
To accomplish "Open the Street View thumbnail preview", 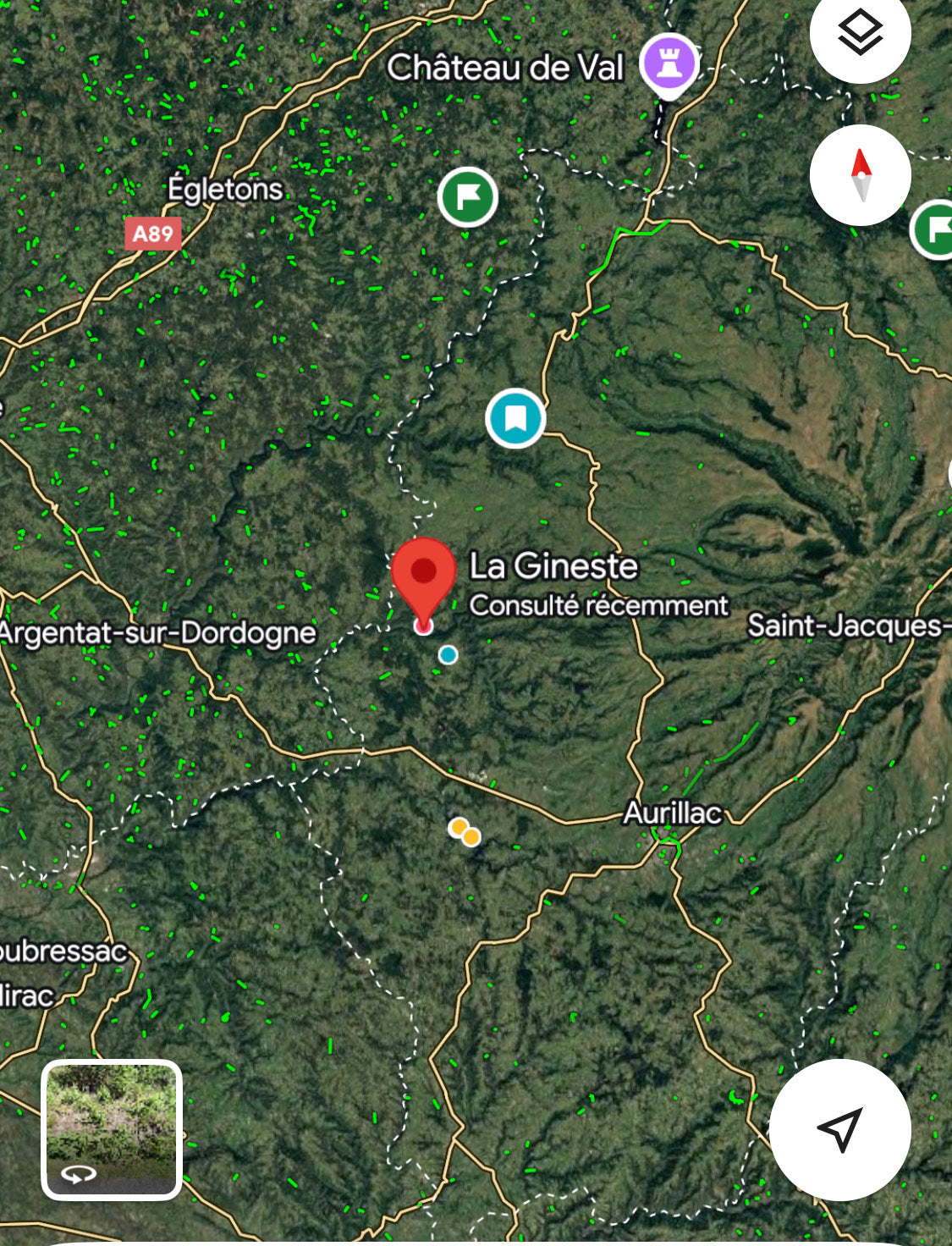I will coord(112,1129).
